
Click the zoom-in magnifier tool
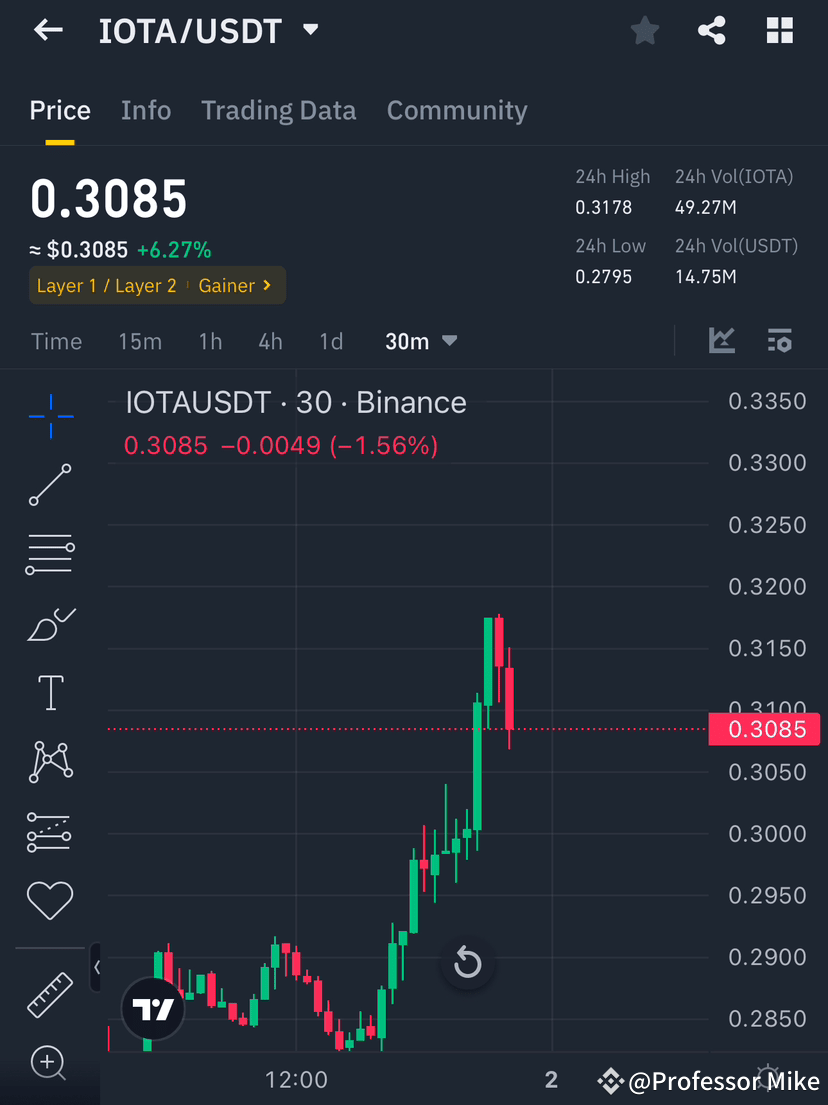[x=50, y=1063]
